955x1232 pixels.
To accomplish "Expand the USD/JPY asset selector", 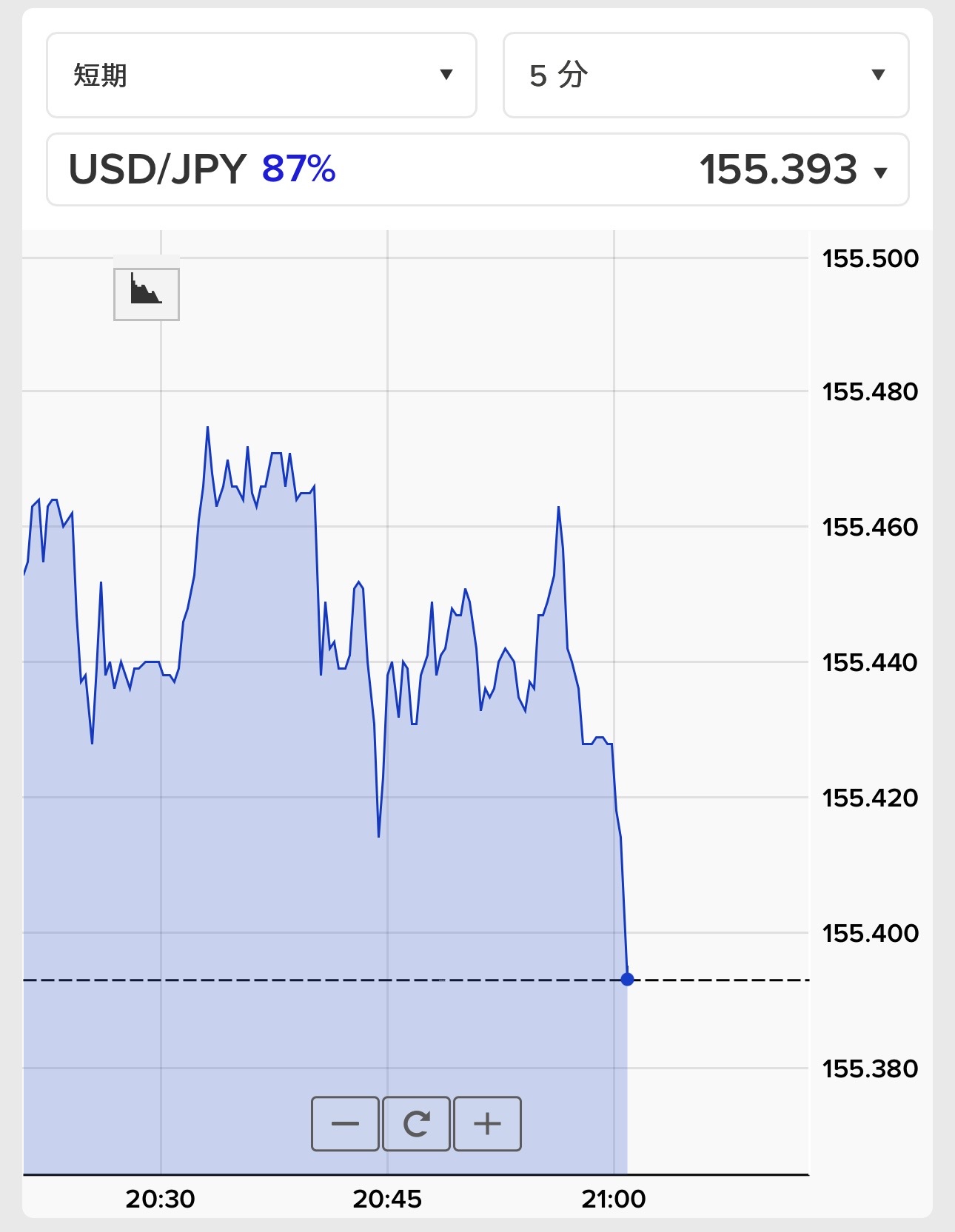I will pos(477,169).
